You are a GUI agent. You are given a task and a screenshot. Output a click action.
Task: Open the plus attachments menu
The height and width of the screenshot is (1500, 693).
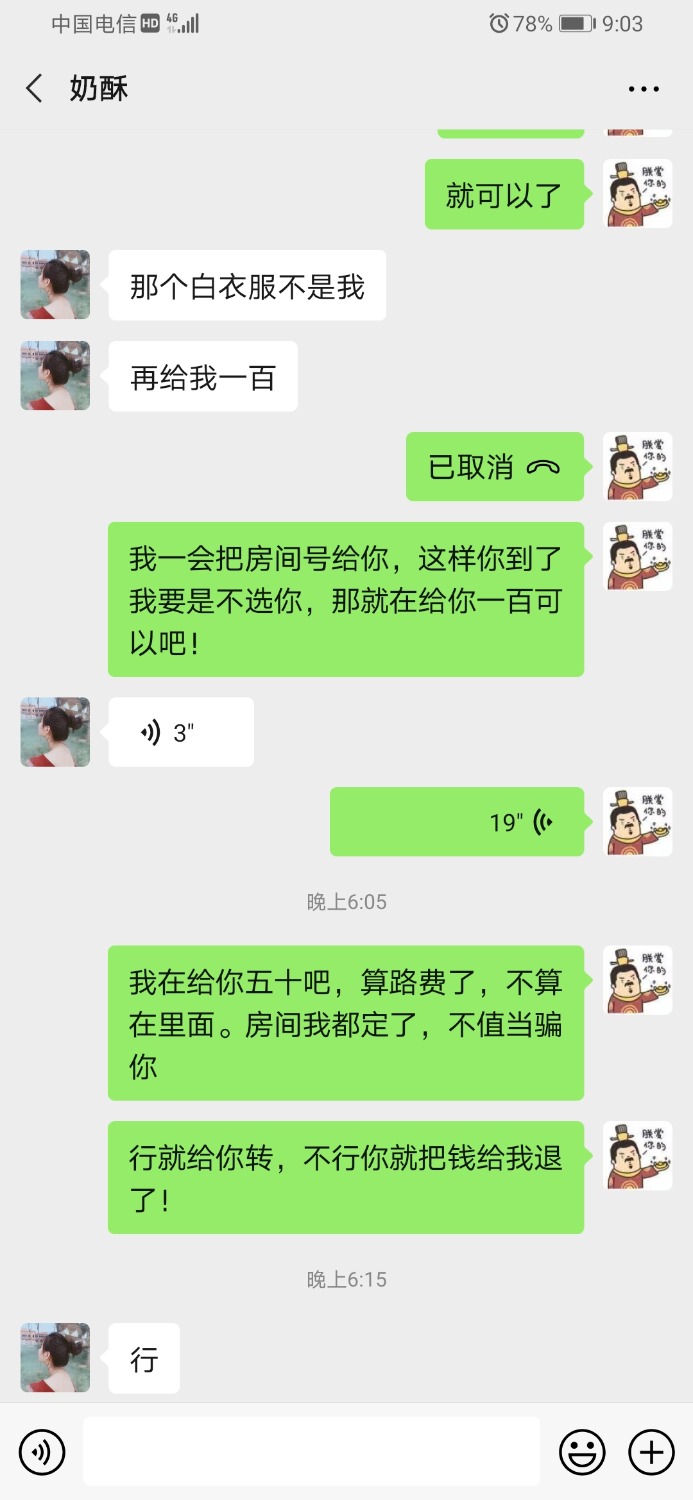651,1452
